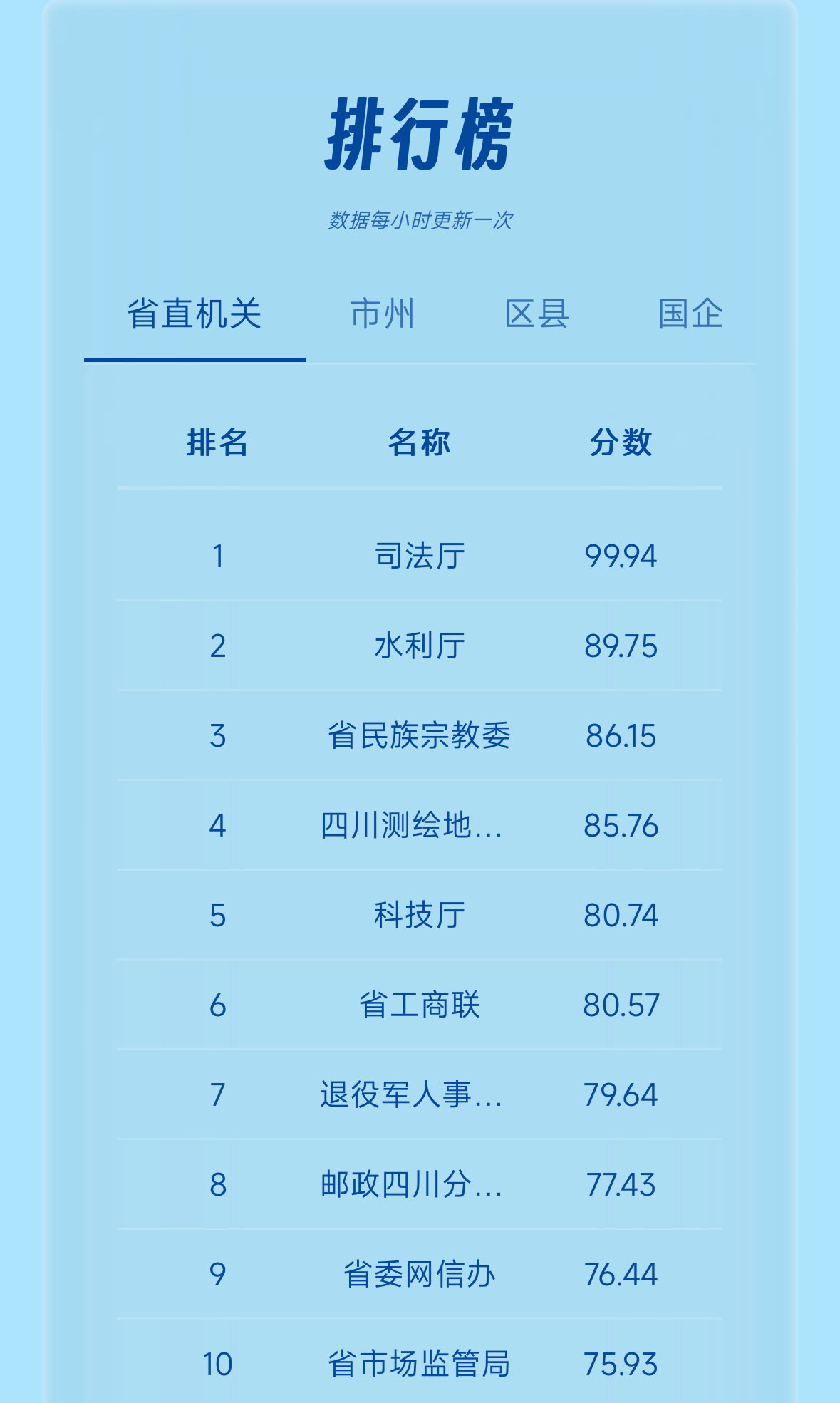Screen dimensions: 840x1403
Task: Show the 省直机关 leaderboard
Action: (x=195, y=314)
